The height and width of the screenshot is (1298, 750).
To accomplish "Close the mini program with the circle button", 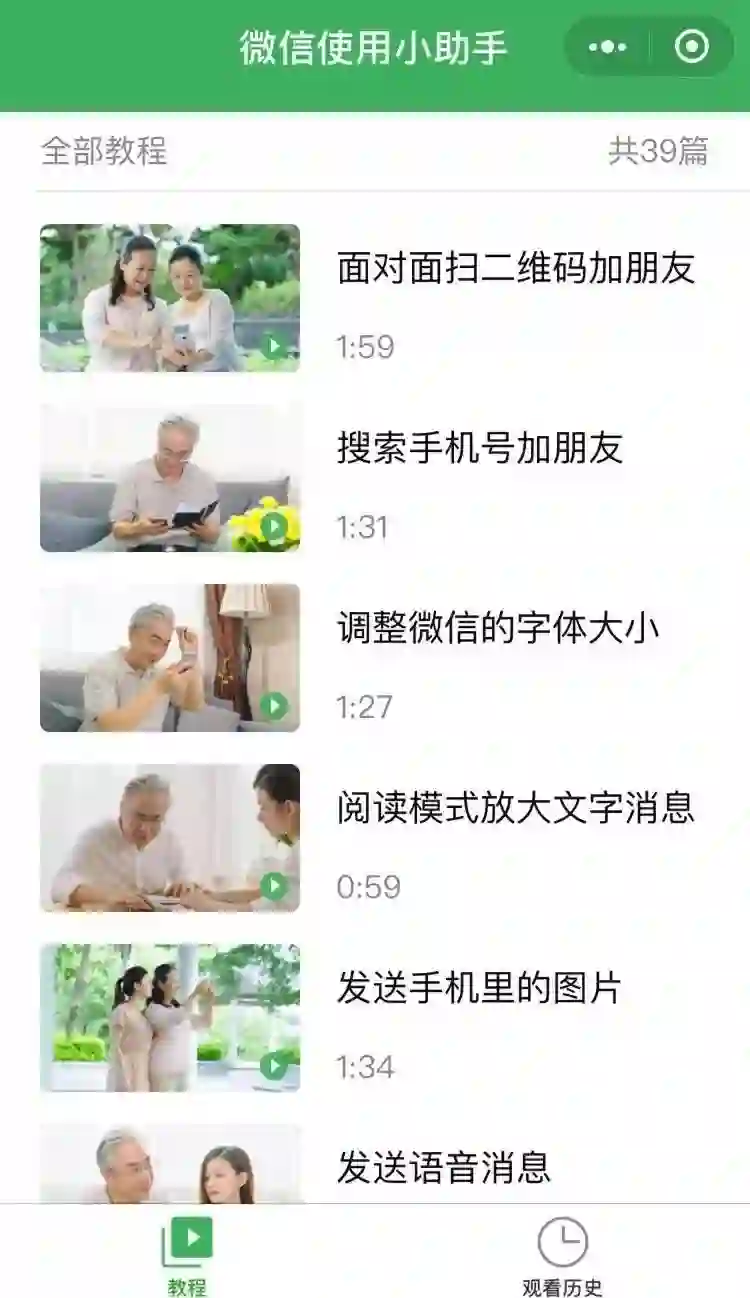I will (691, 47).
